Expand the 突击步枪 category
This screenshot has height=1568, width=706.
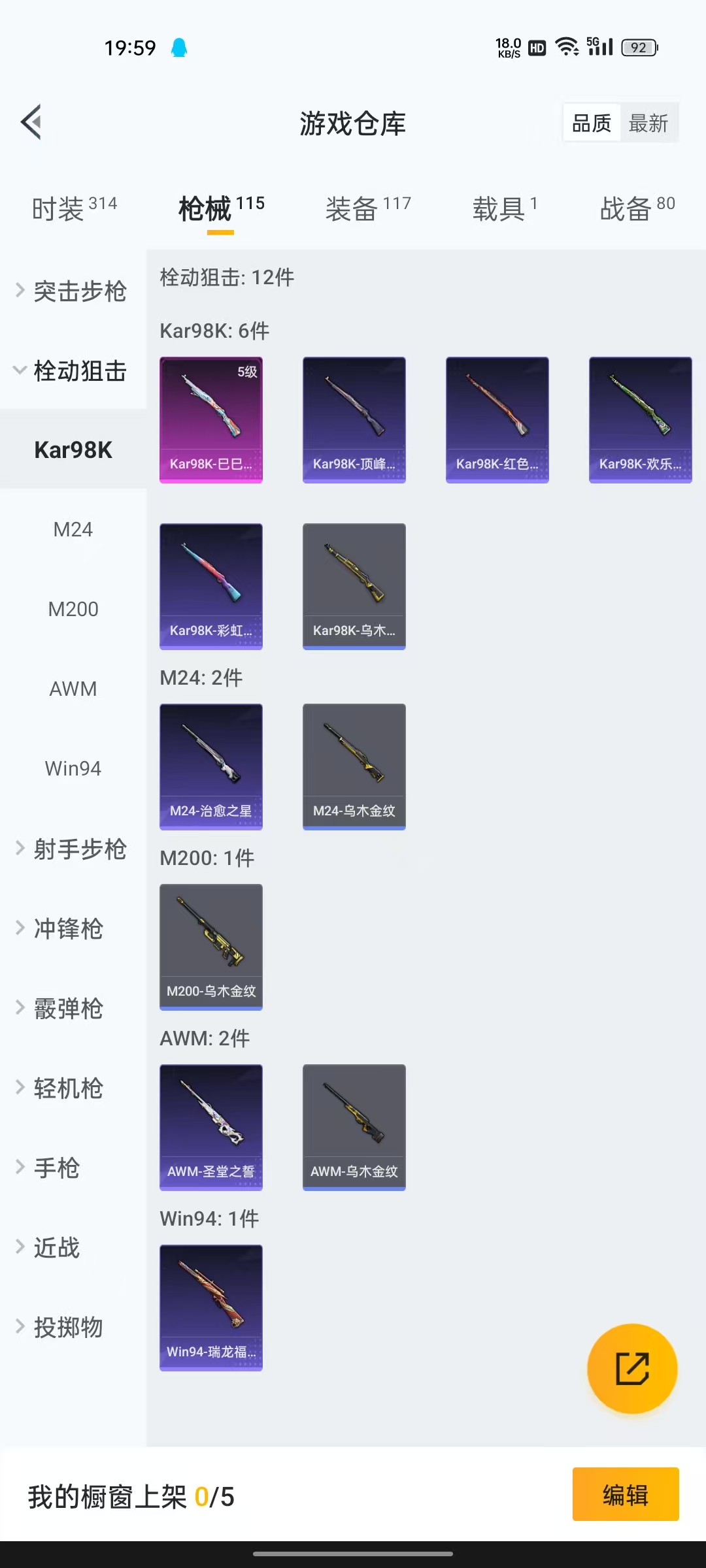72,291
